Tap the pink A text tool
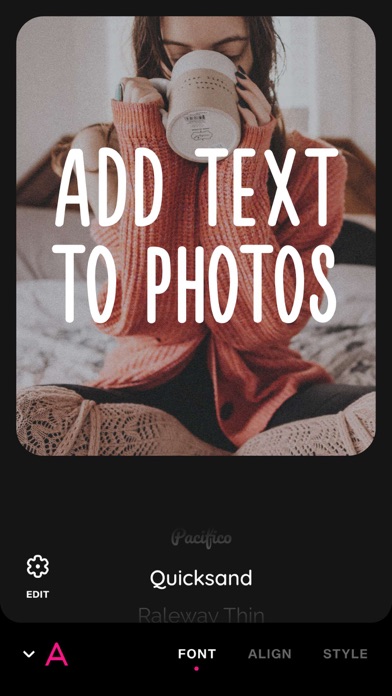The width and height of the screenshot is (392, 696). pos(56,654)
